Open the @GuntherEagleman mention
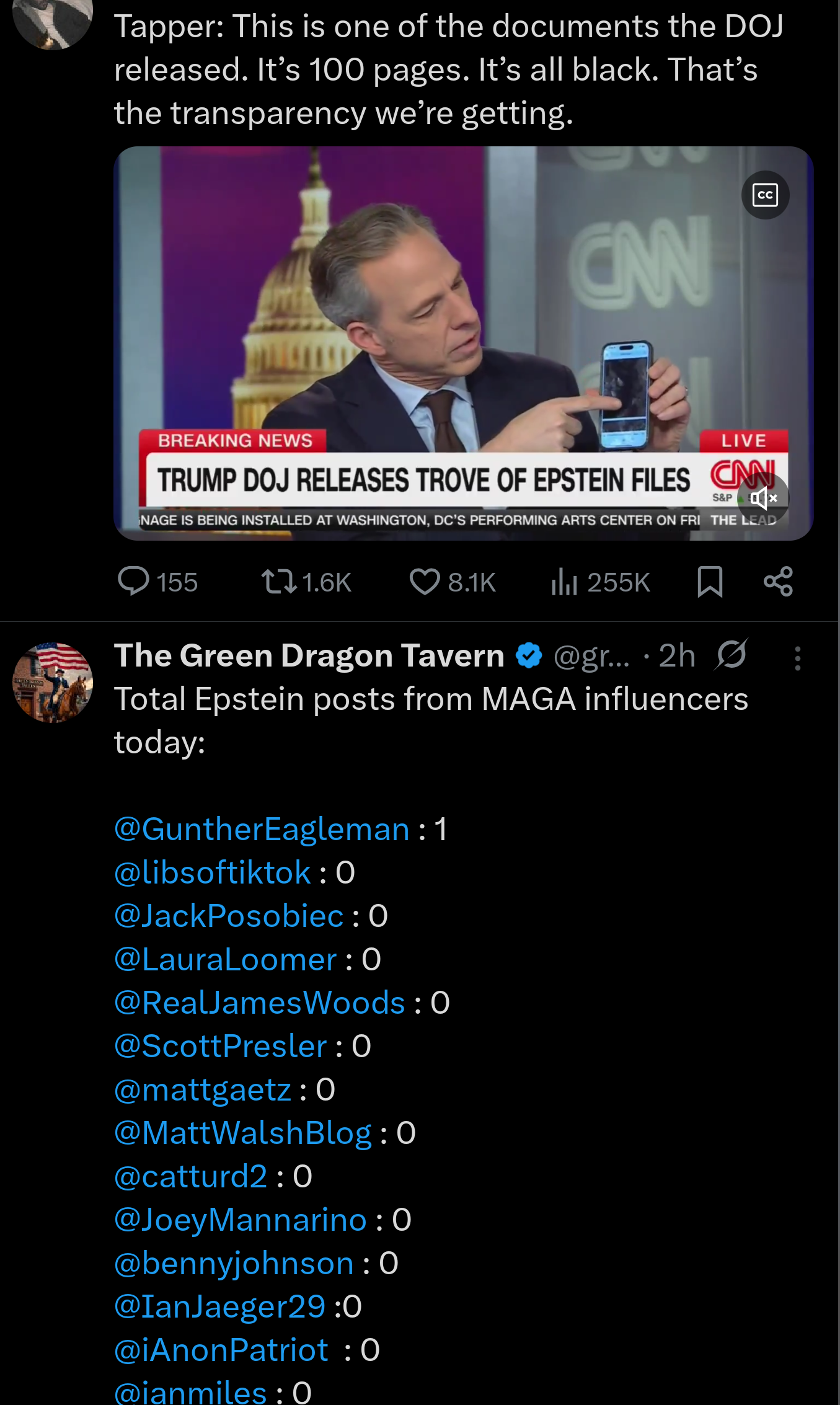840x1405 pixels. pyautogui.click(x=262, y=830)
